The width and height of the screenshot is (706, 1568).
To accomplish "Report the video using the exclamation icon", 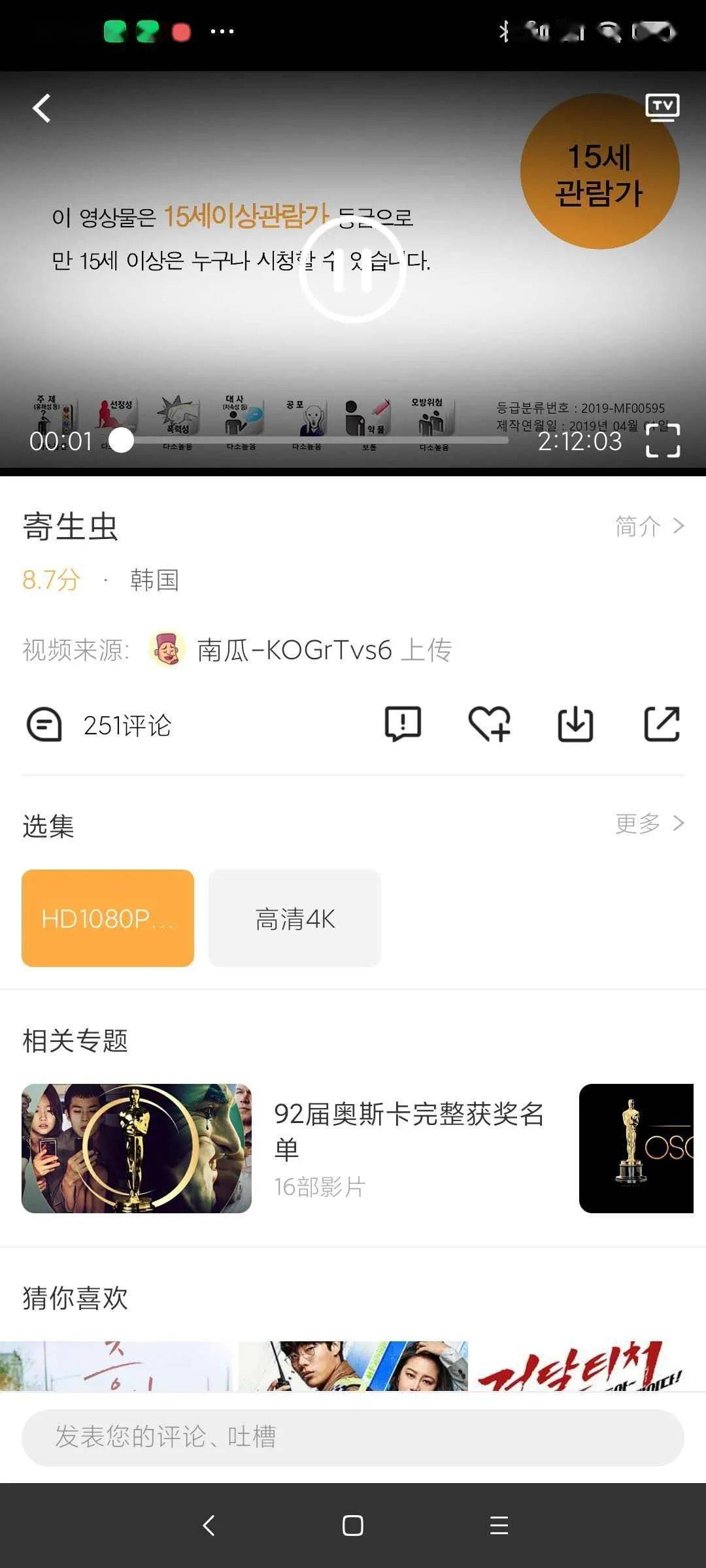I will coord(403,724).
